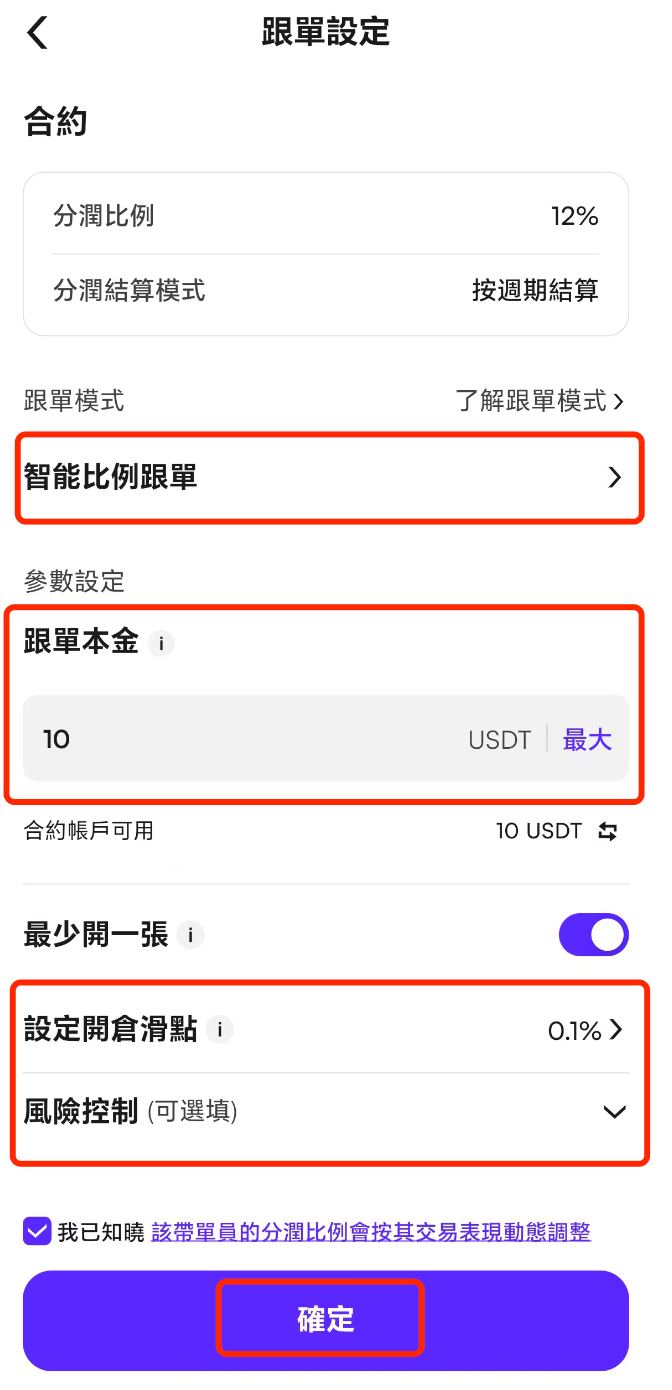Toggle the 最少開一張 switch
Viewport: 672px width, 1390px height.
593,935
